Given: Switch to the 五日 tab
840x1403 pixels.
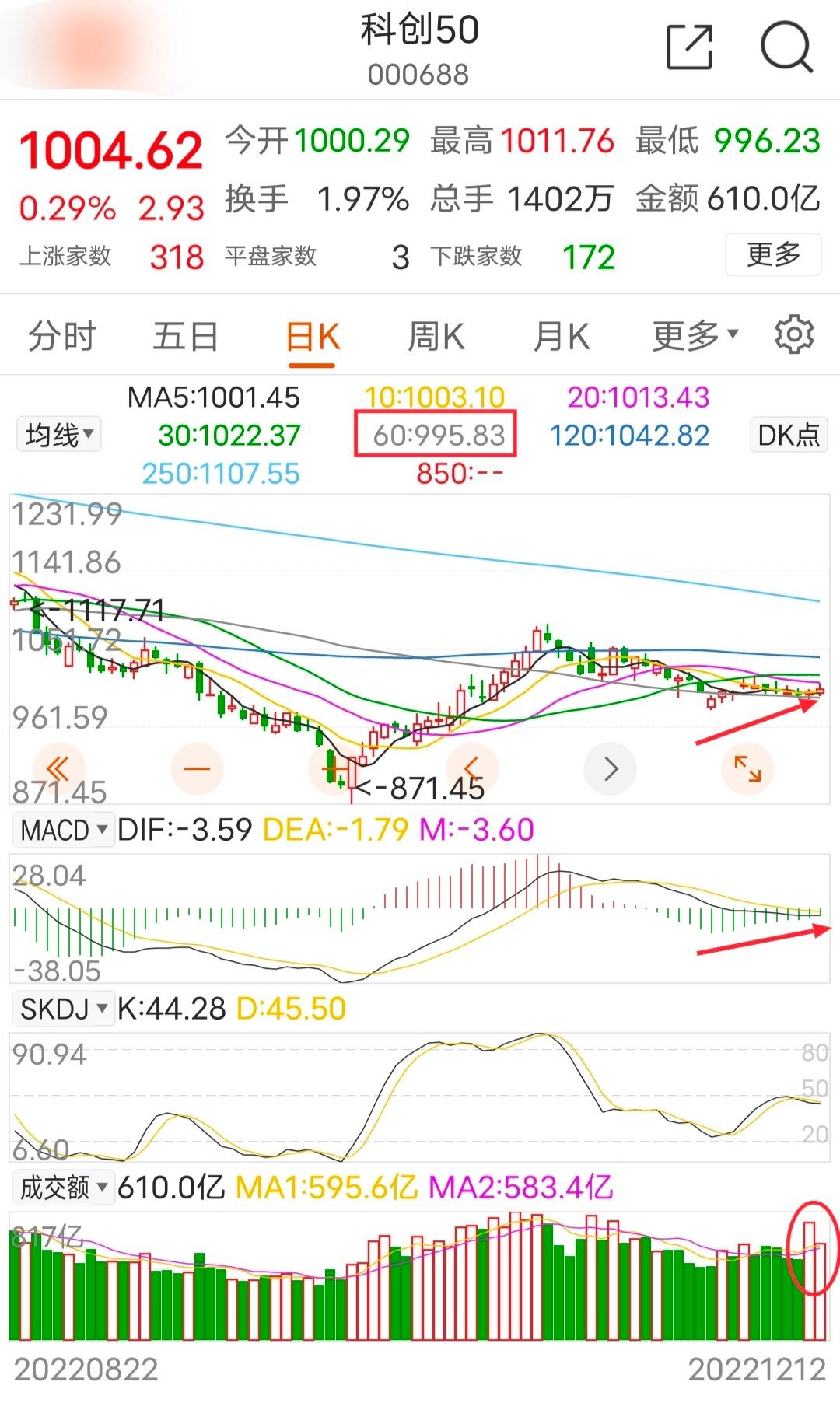Looking at the screenshot, I should coord(185,337).
